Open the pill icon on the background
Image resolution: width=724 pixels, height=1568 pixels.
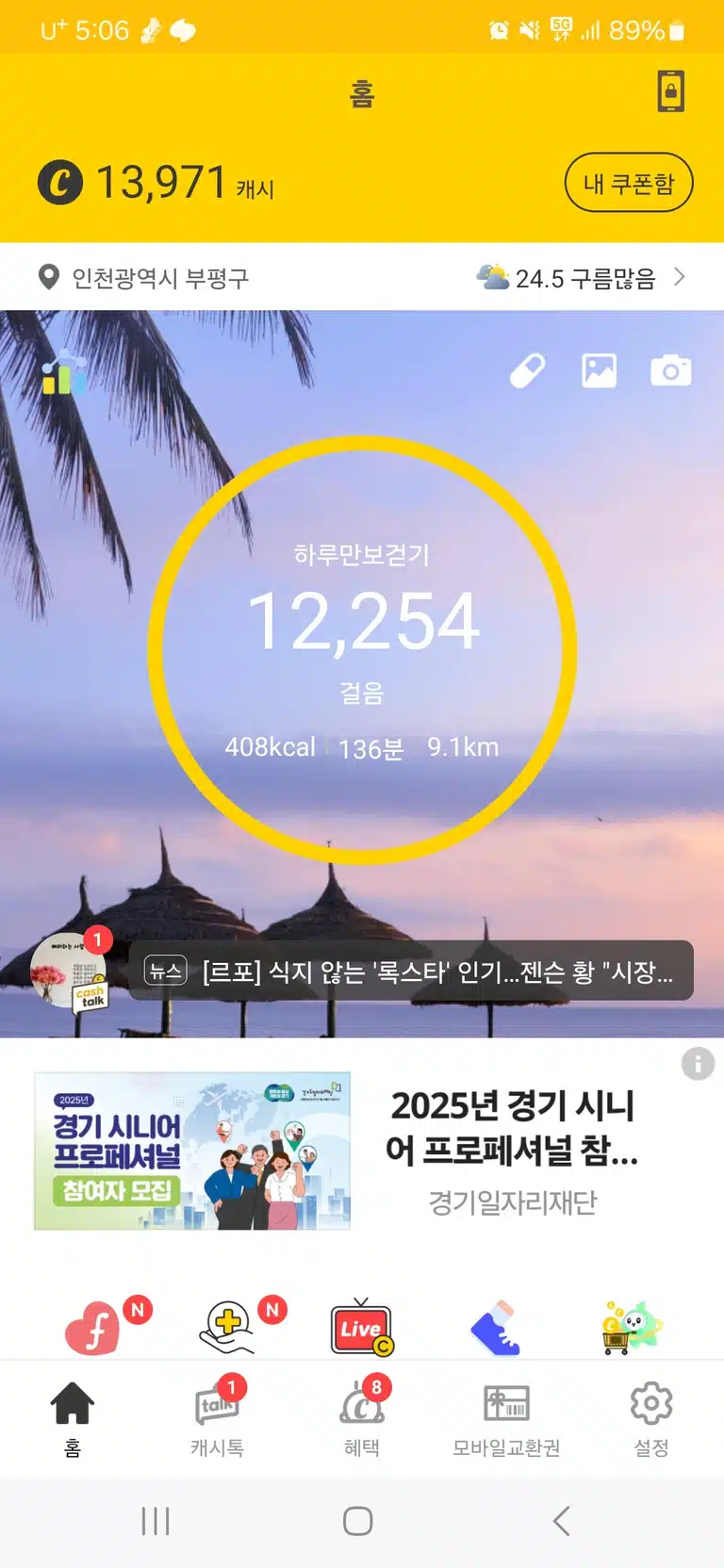coord(527,370)
